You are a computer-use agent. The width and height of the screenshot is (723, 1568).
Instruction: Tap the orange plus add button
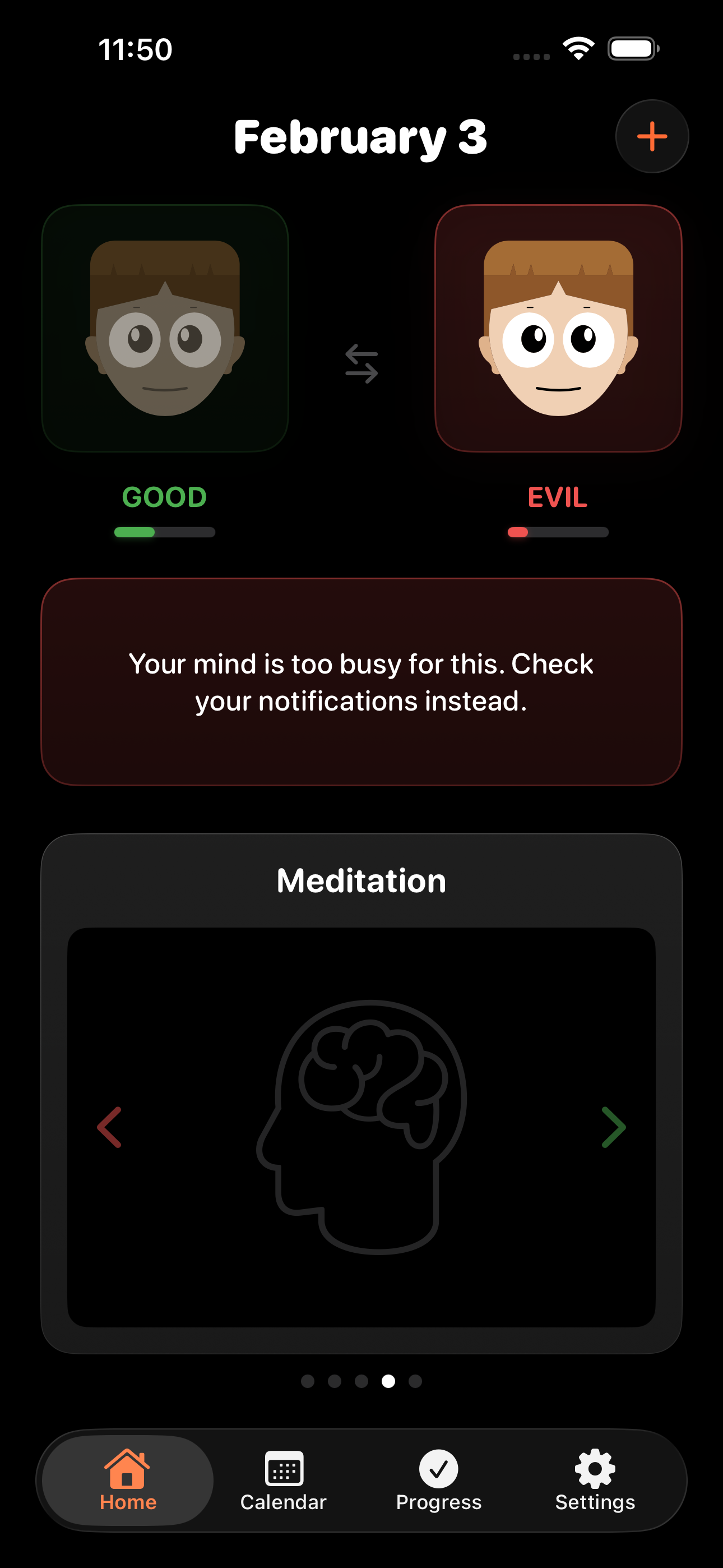[x=652, y=136]
